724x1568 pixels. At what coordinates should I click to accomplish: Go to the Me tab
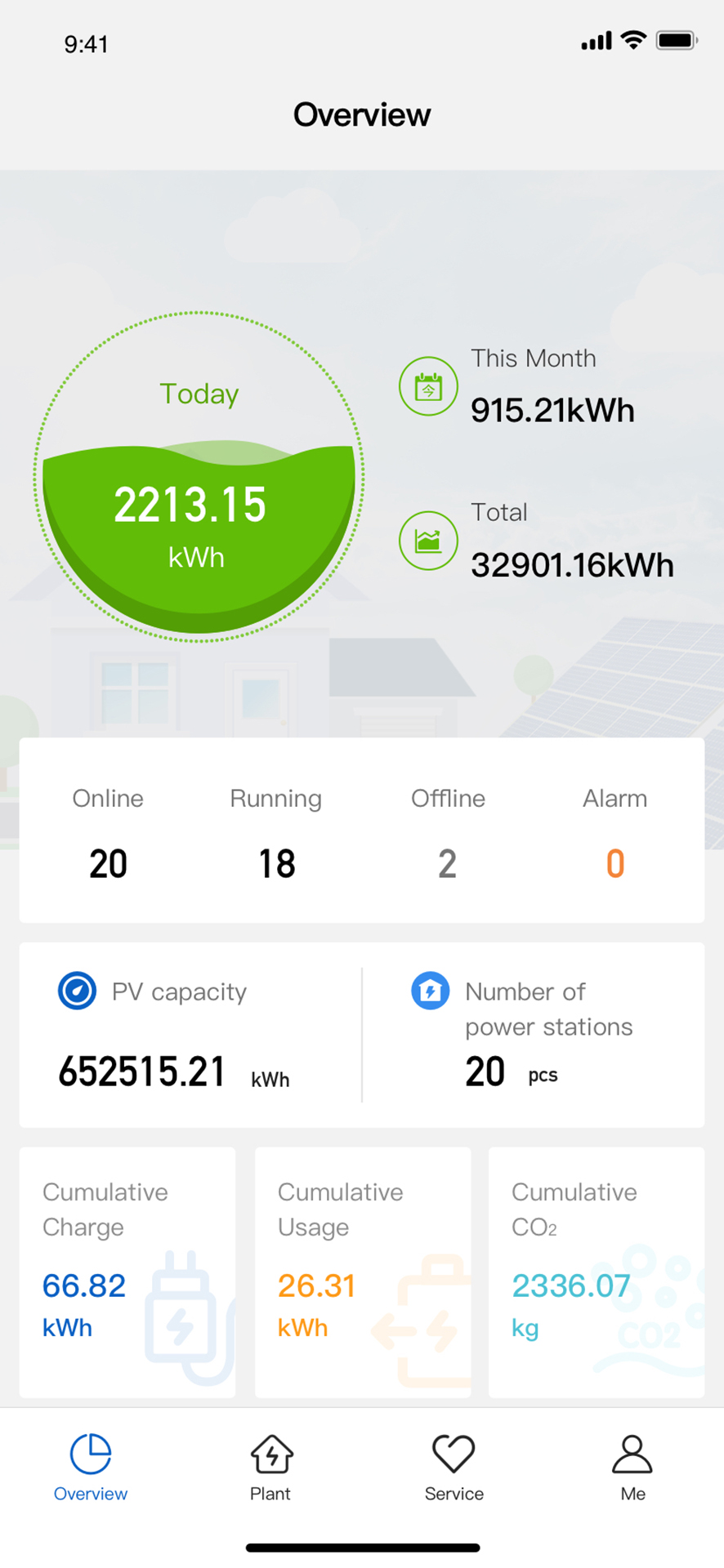tap(632, 1467)
